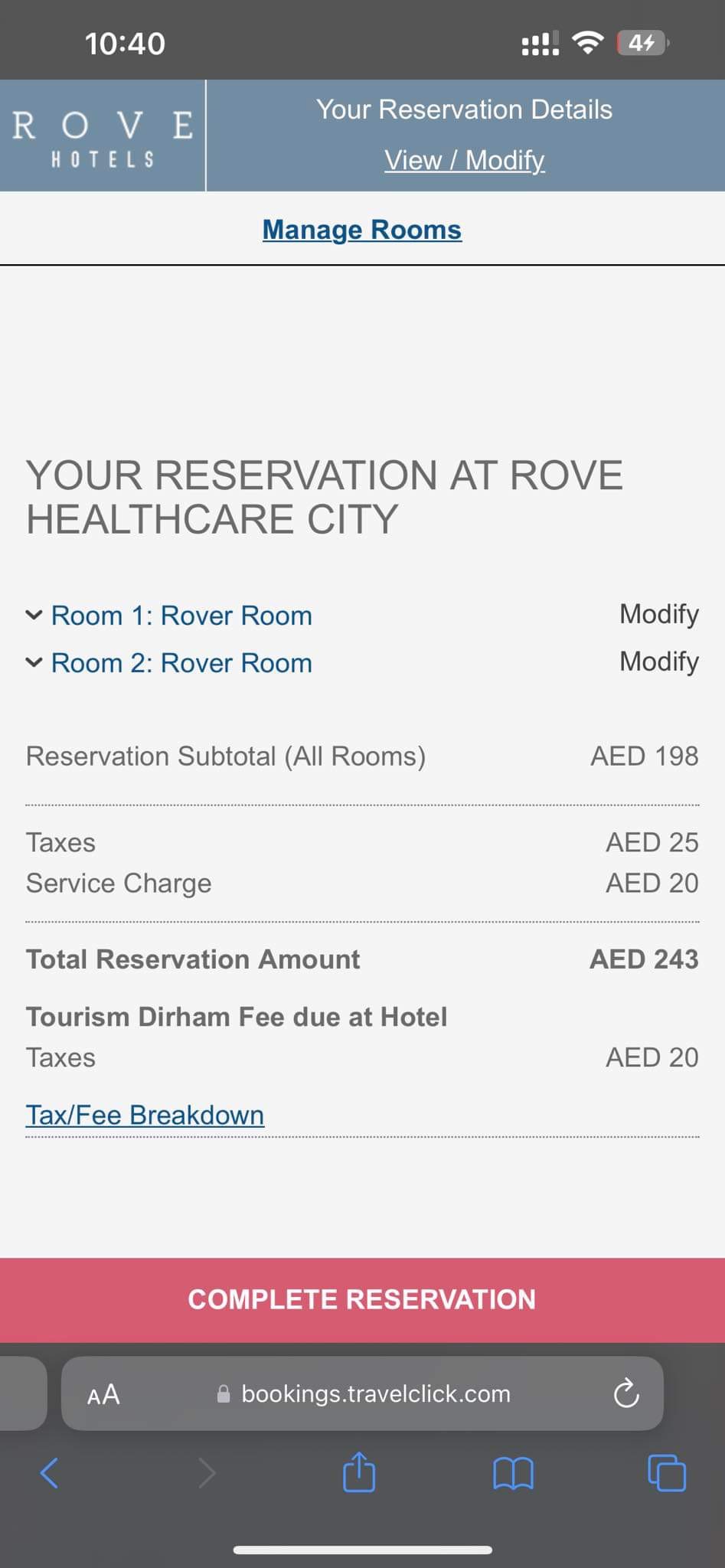The height and width of the screenshot is (1568, 725).
Task: Reload the booking page
Action: pos(625,1393)
